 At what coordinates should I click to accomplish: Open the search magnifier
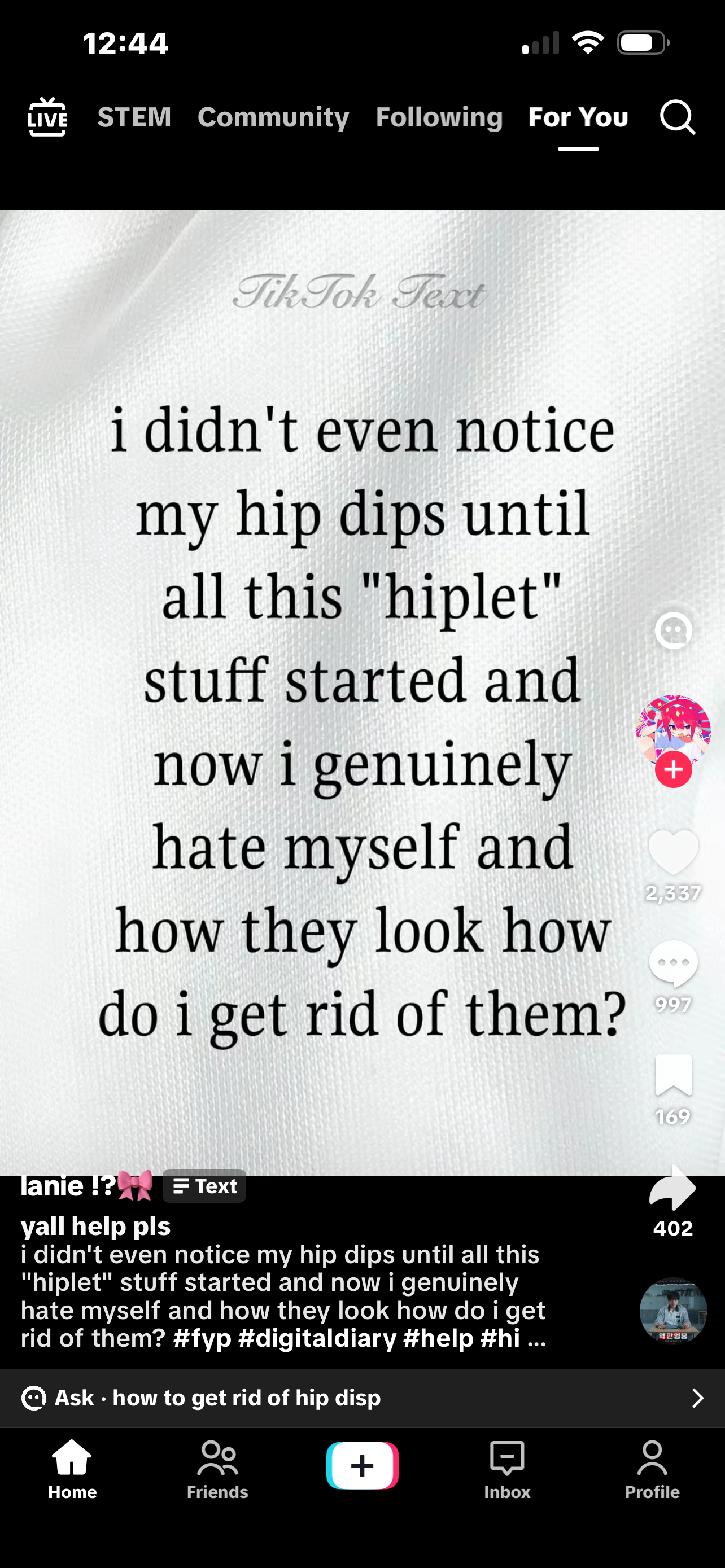coord(678,117)
